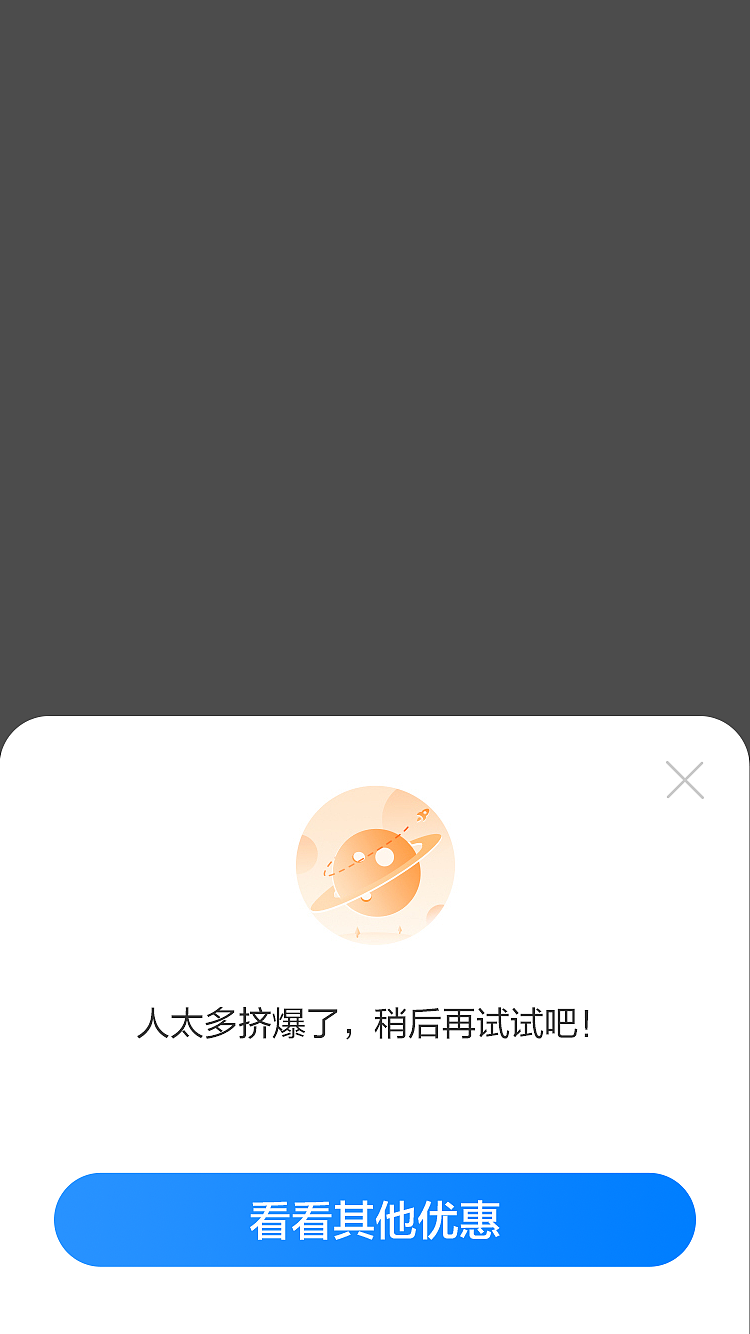Click the small rocket in the planet graphic
750x1334 pixels.
[423, 814]
